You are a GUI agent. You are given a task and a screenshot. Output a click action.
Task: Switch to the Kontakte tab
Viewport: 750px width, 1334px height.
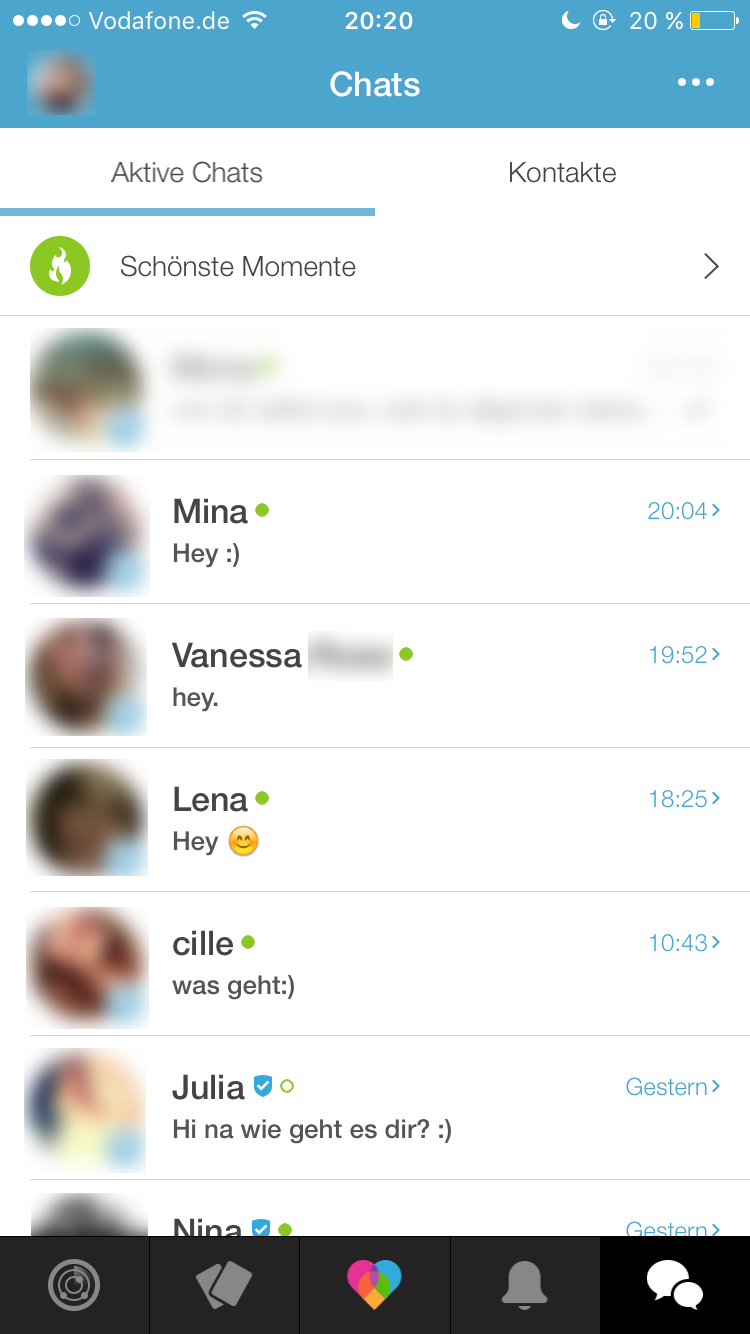[x=562, y=172]
